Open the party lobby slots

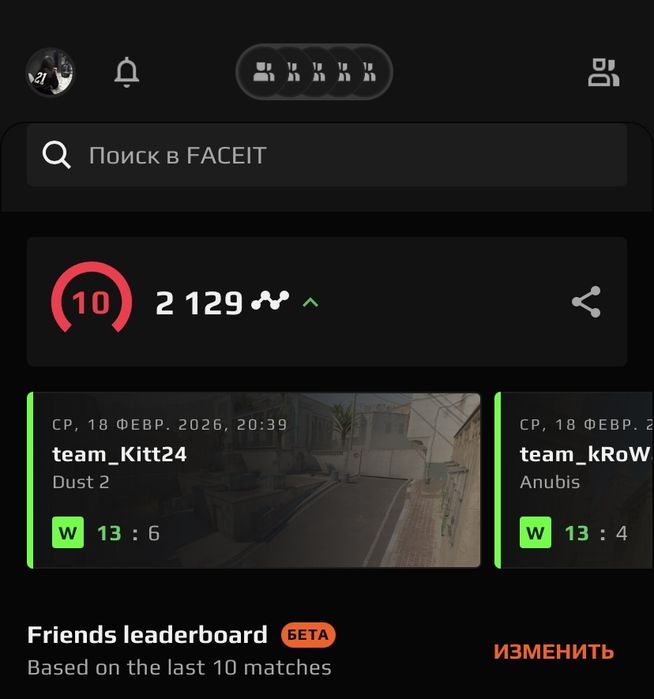(314, 72)
